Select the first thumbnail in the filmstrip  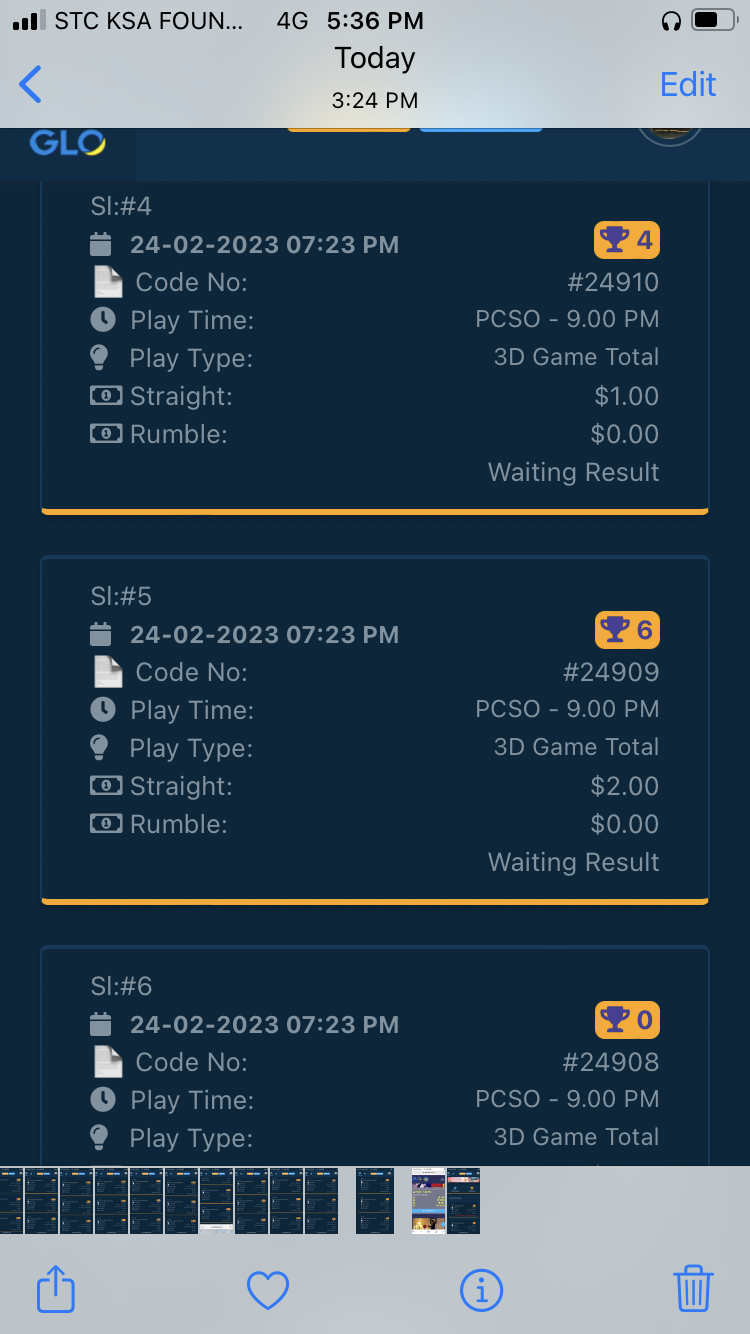(x=11, y=1201)
